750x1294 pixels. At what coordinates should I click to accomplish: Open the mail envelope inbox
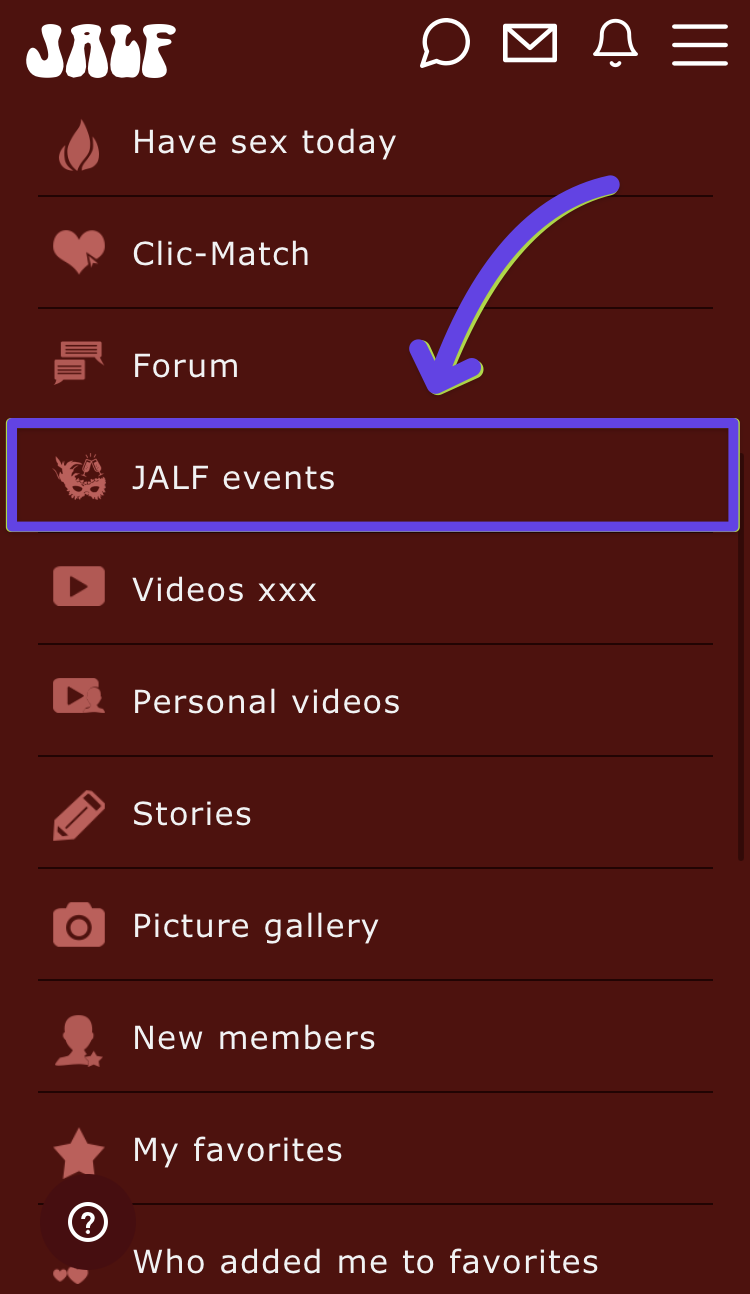530,45
